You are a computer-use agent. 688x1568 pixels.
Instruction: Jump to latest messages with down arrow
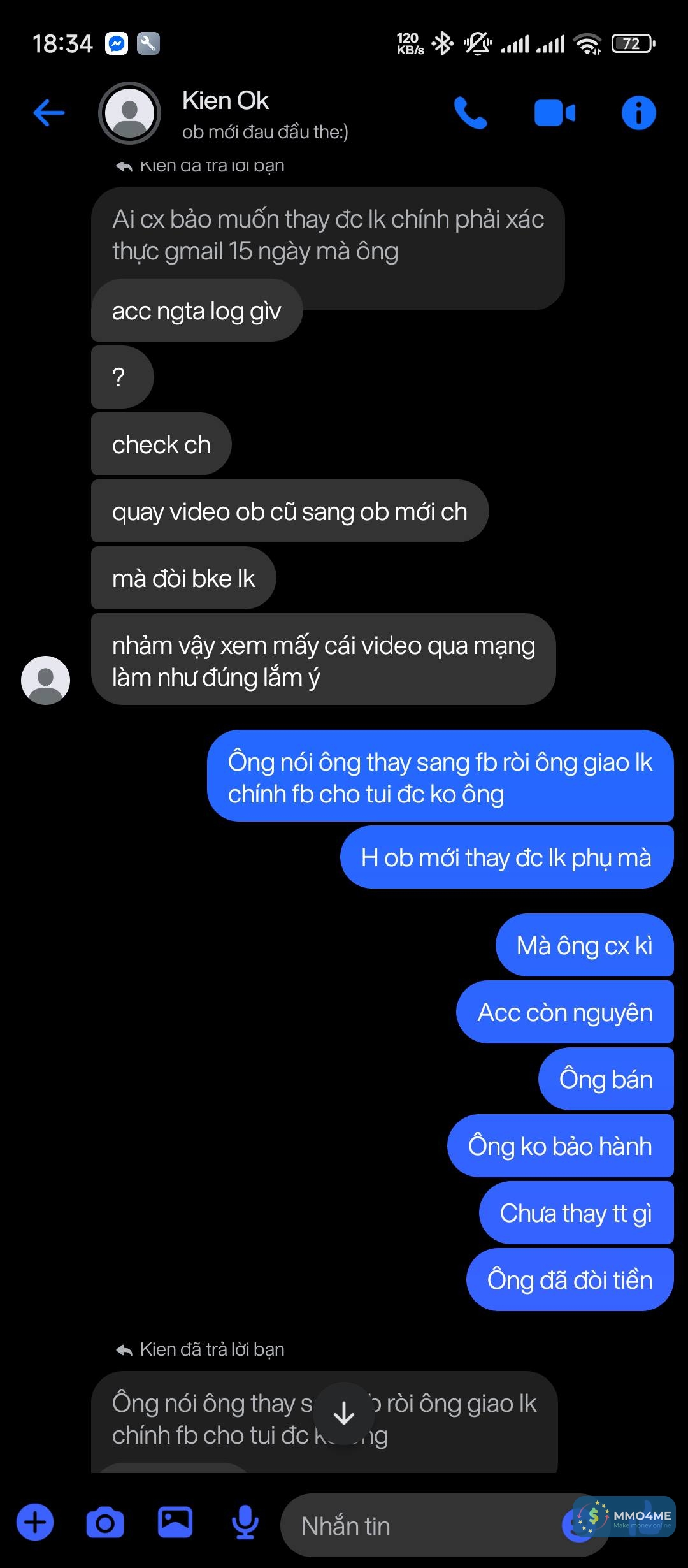[344, 1414]
